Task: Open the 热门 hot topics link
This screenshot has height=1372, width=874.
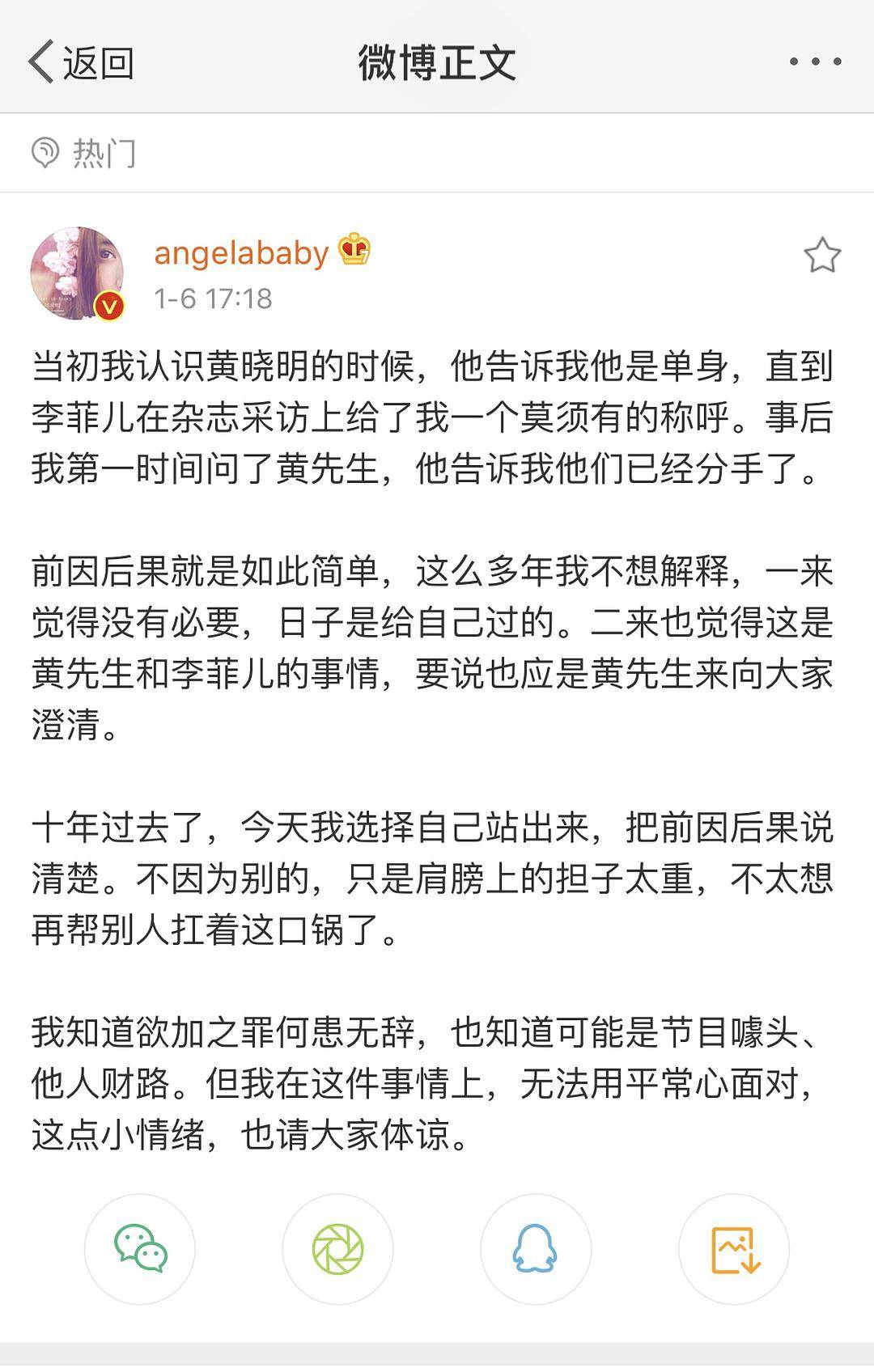Action: [84, 153]
